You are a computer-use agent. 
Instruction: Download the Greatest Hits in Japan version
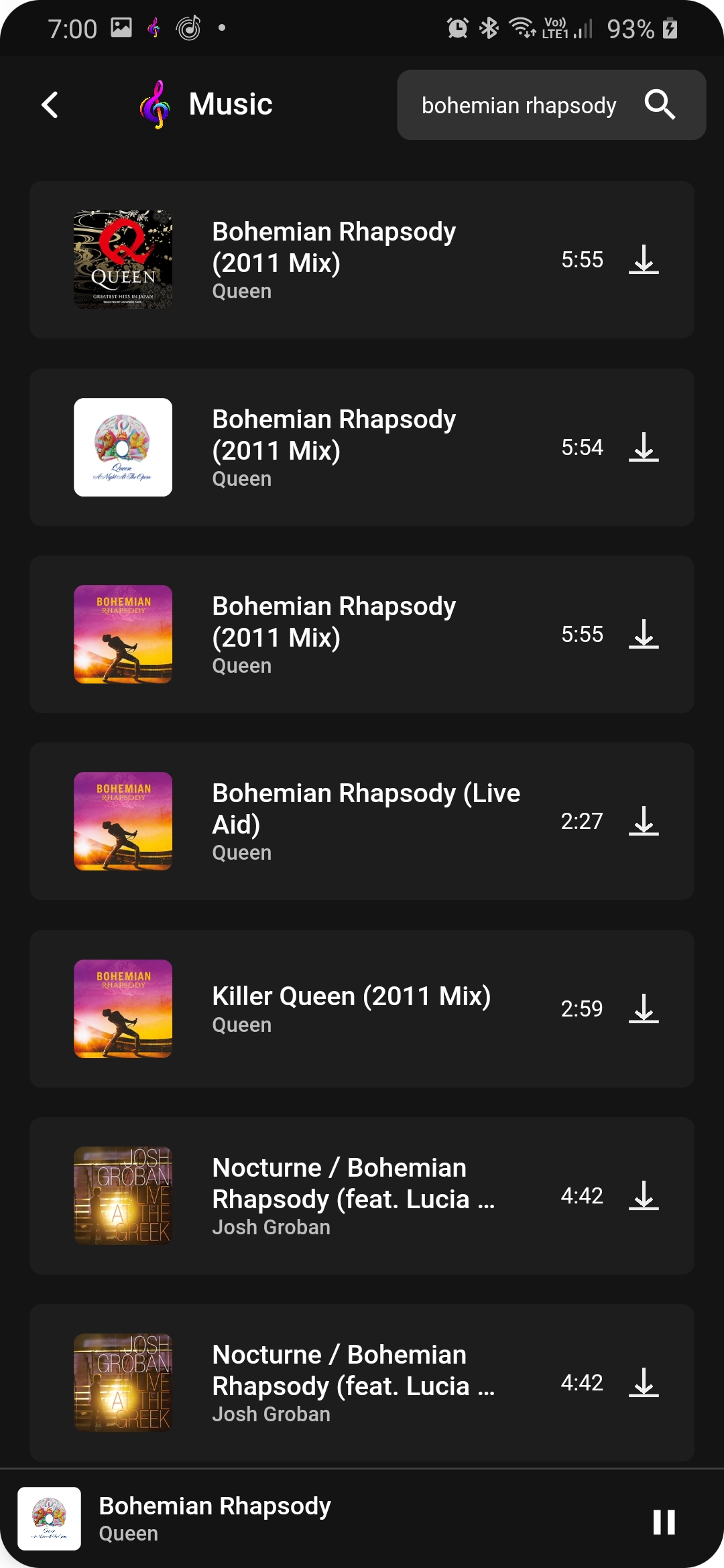(x=644, y=259)
